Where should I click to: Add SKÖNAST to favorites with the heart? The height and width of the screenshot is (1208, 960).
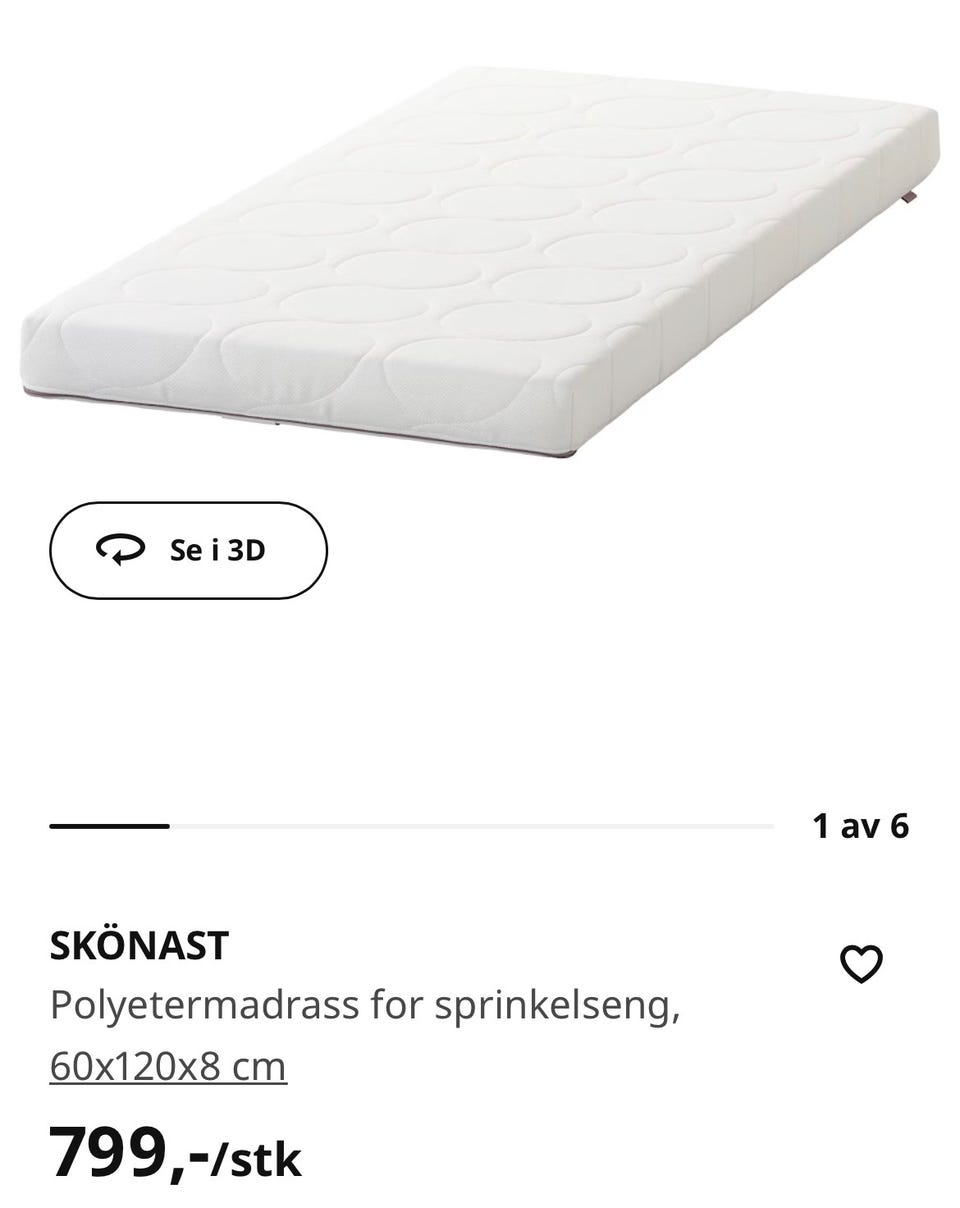860,964
